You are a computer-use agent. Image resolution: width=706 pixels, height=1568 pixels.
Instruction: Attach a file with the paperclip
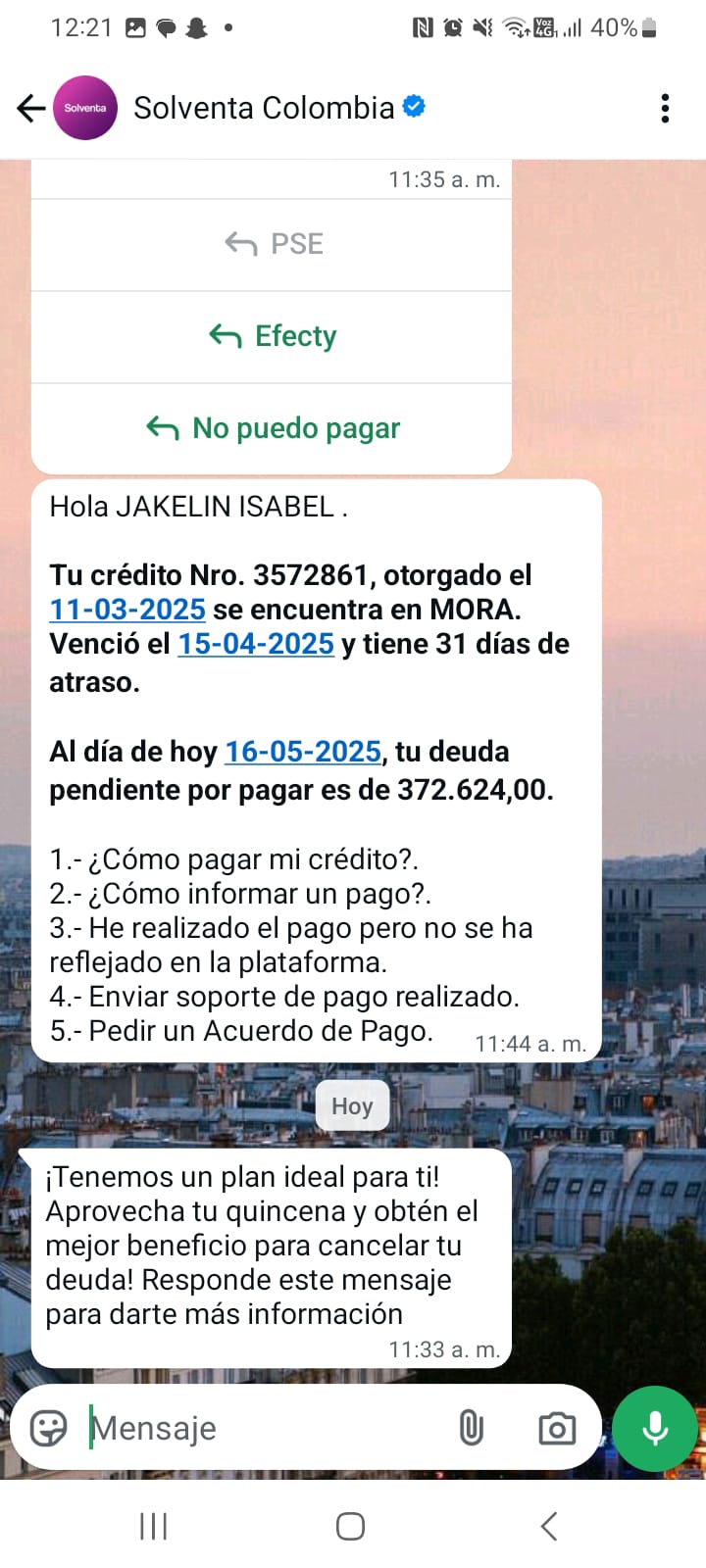(472, 1428)
